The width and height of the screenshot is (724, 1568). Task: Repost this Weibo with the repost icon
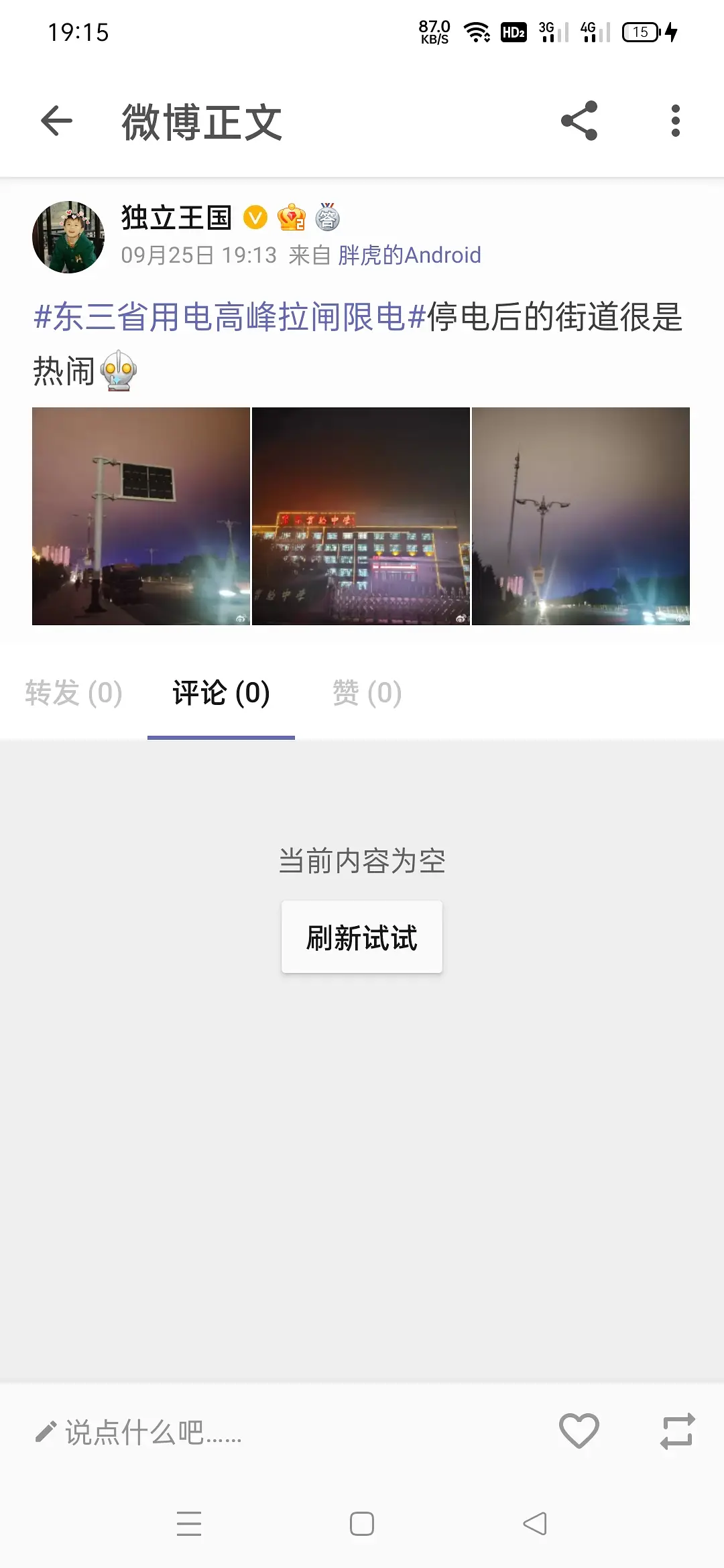677,1431
